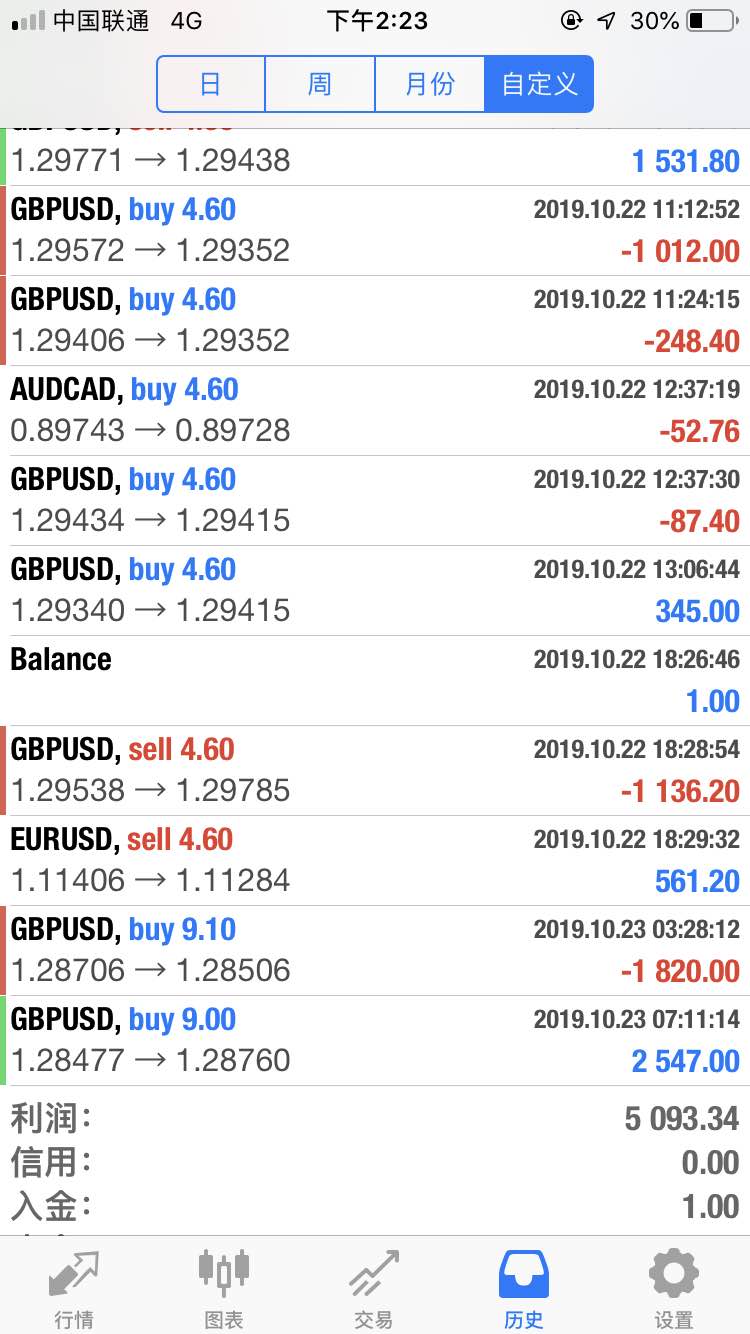Expand the GBPUSD buy trade at 12:37:30

click(375, 500)
